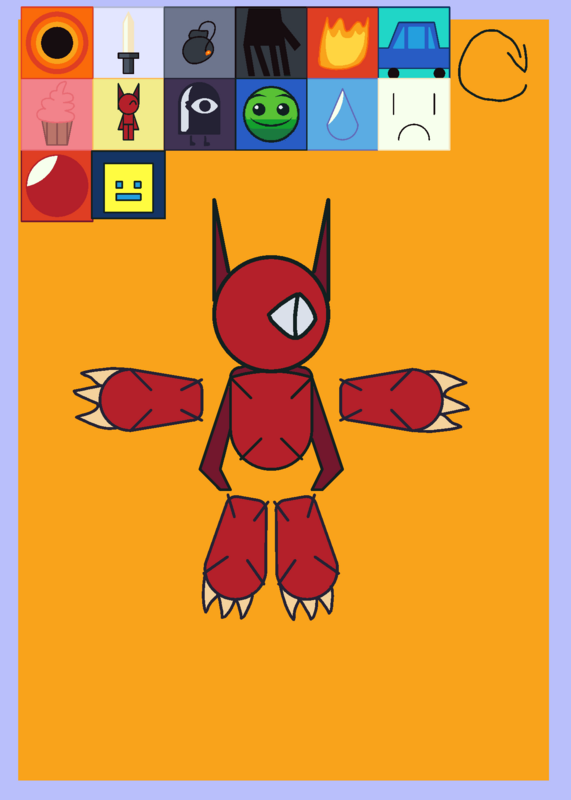Screen dimensions: 571x800
Task: Select the red ball tile
Action: pyautogui.click(x=57, y=186)
